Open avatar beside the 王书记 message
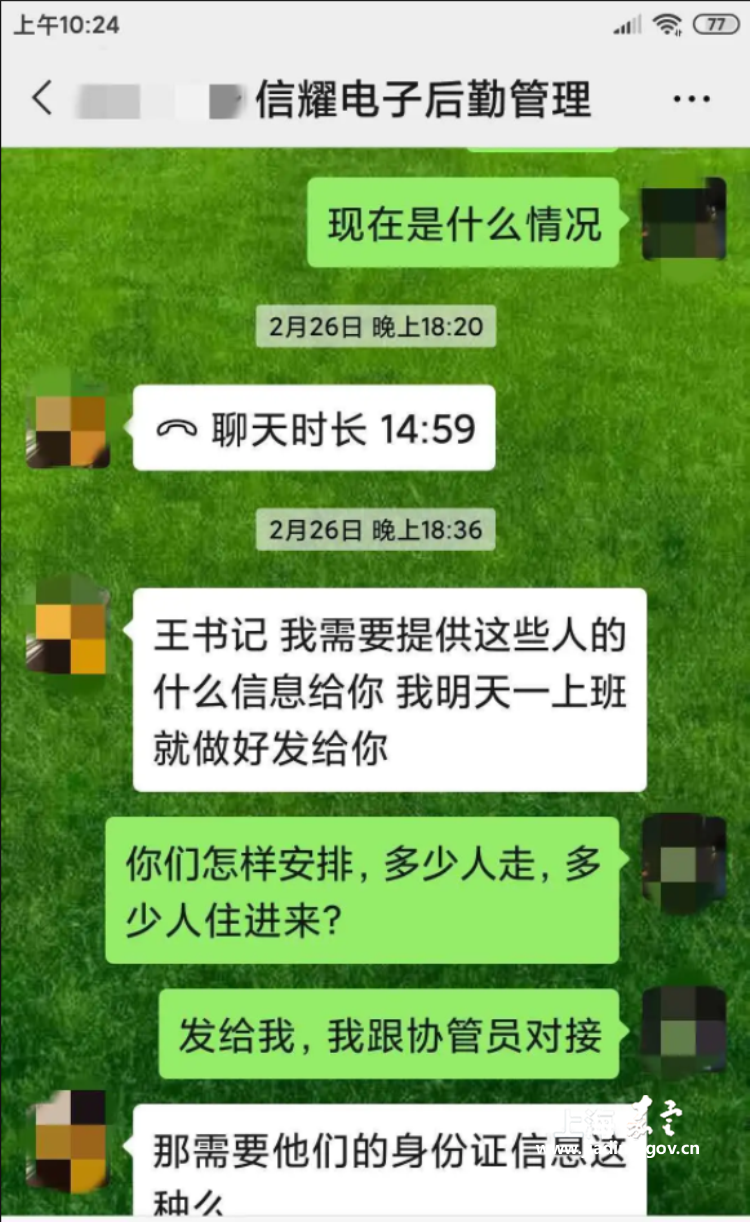This screenshot has height=1222, width=750. (x=68, y=625)
